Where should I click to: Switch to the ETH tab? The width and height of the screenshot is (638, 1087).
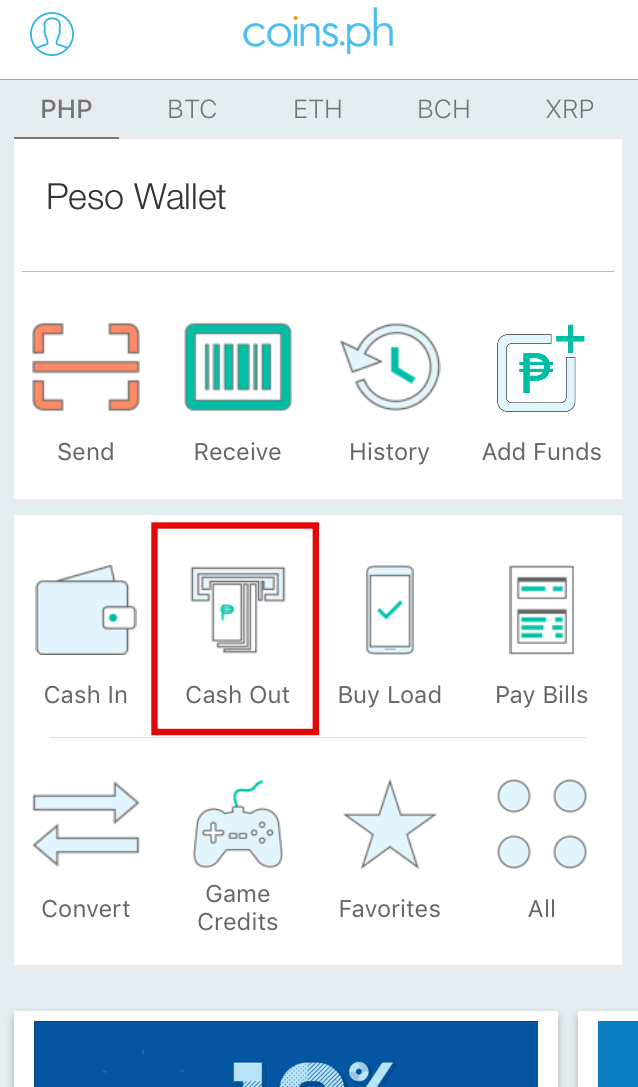(318, 110)
